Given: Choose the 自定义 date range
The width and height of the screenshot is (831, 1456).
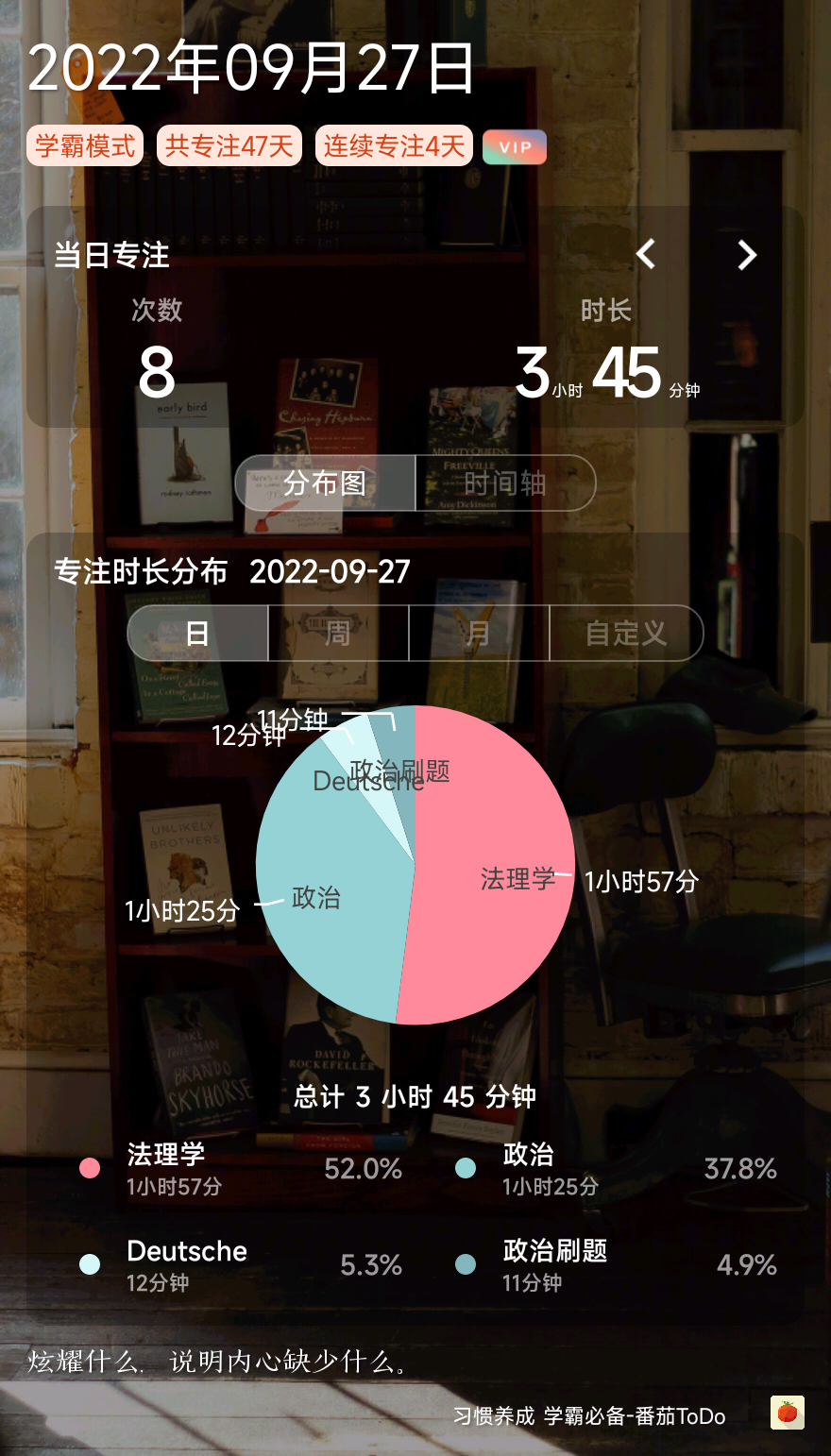Looking at the screenshot, I should click(626, 633).
